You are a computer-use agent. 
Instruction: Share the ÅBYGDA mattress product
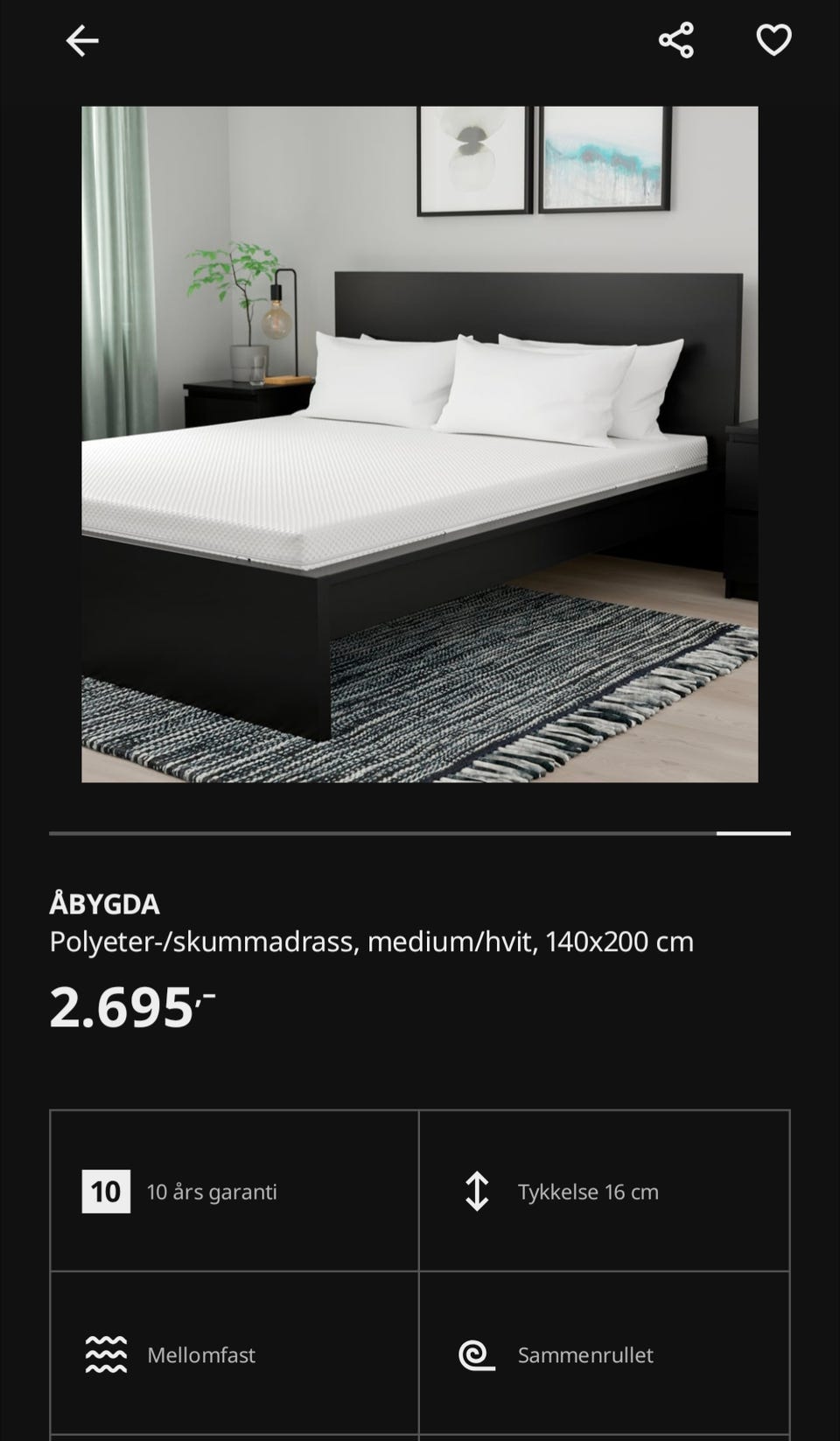(675, 40)
